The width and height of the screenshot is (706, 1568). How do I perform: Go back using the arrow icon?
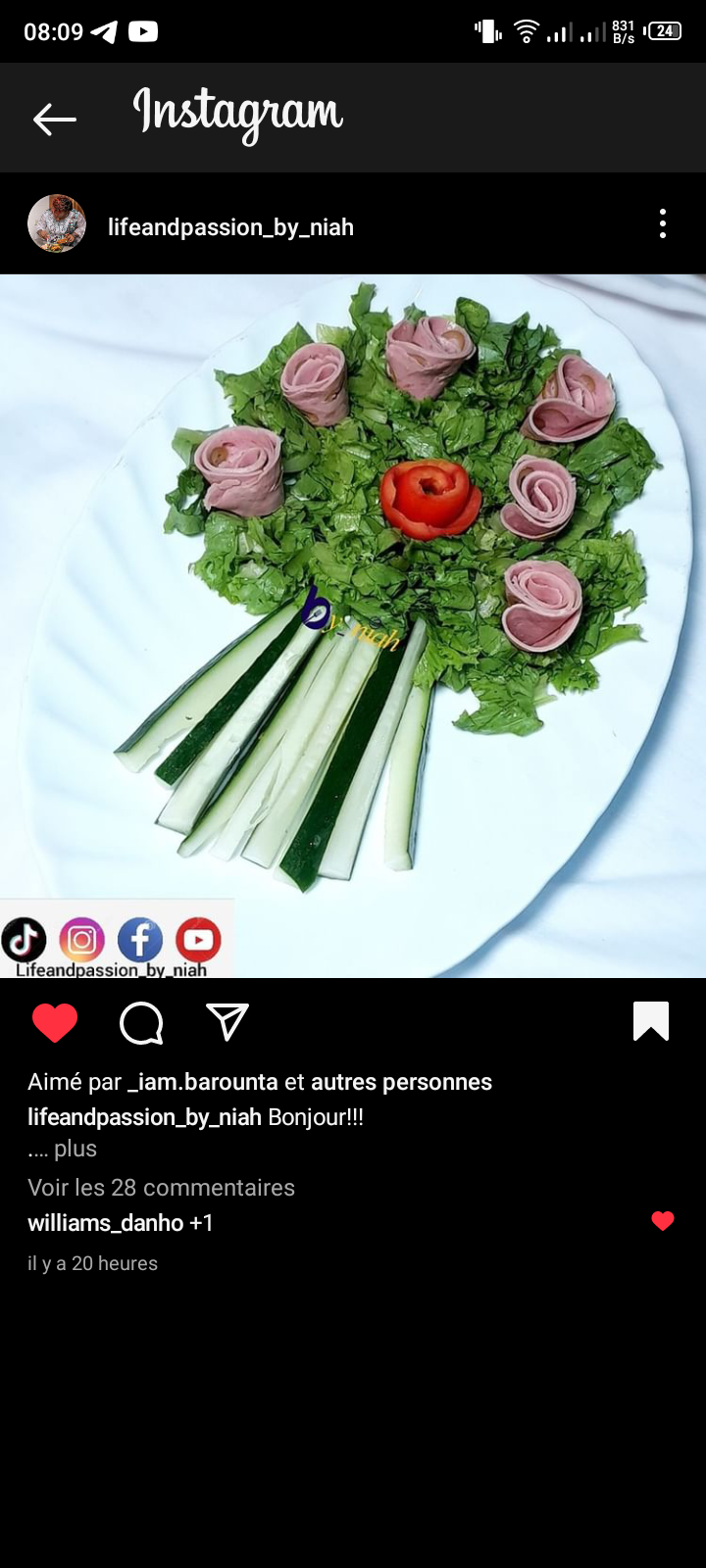click(54, 120)
